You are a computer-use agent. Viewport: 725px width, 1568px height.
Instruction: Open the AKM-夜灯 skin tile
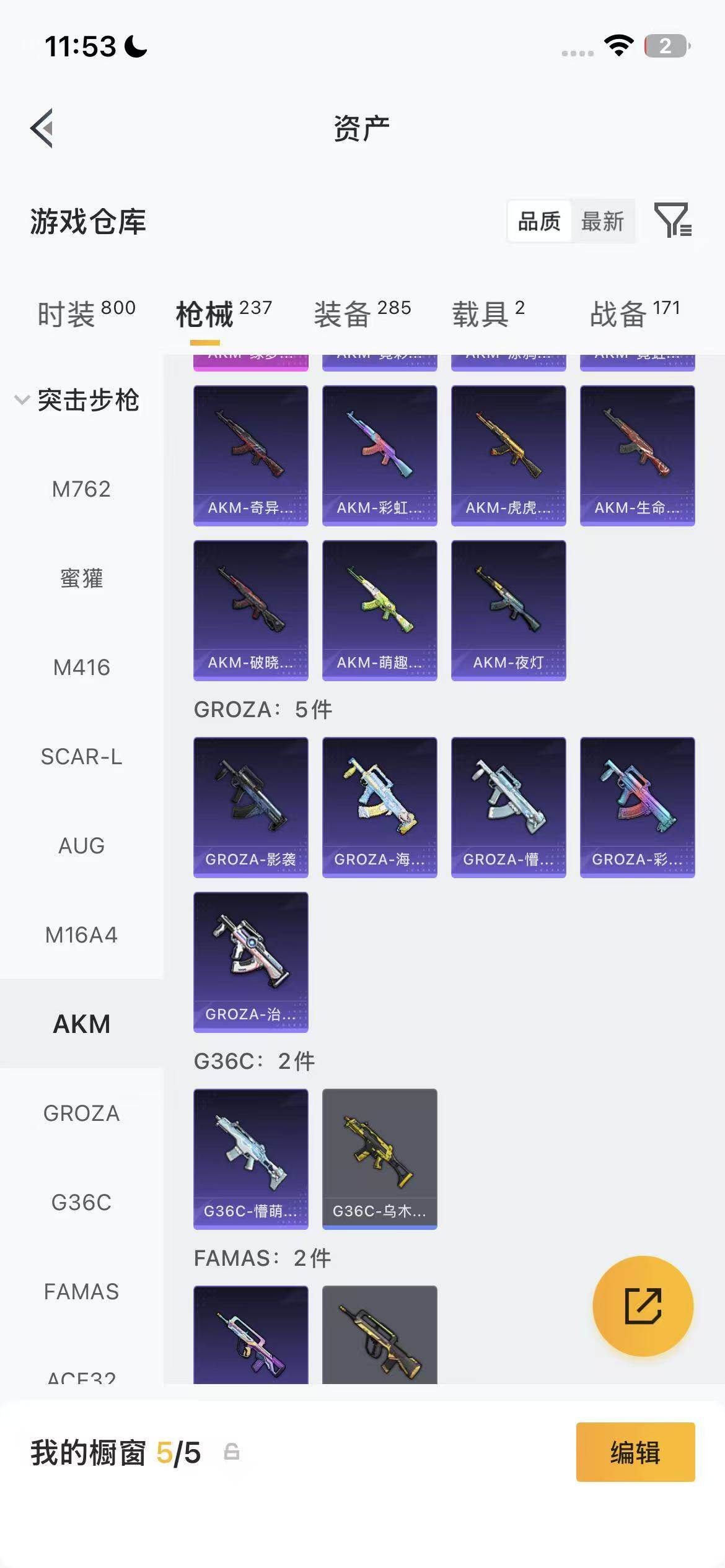pos(508,610)
